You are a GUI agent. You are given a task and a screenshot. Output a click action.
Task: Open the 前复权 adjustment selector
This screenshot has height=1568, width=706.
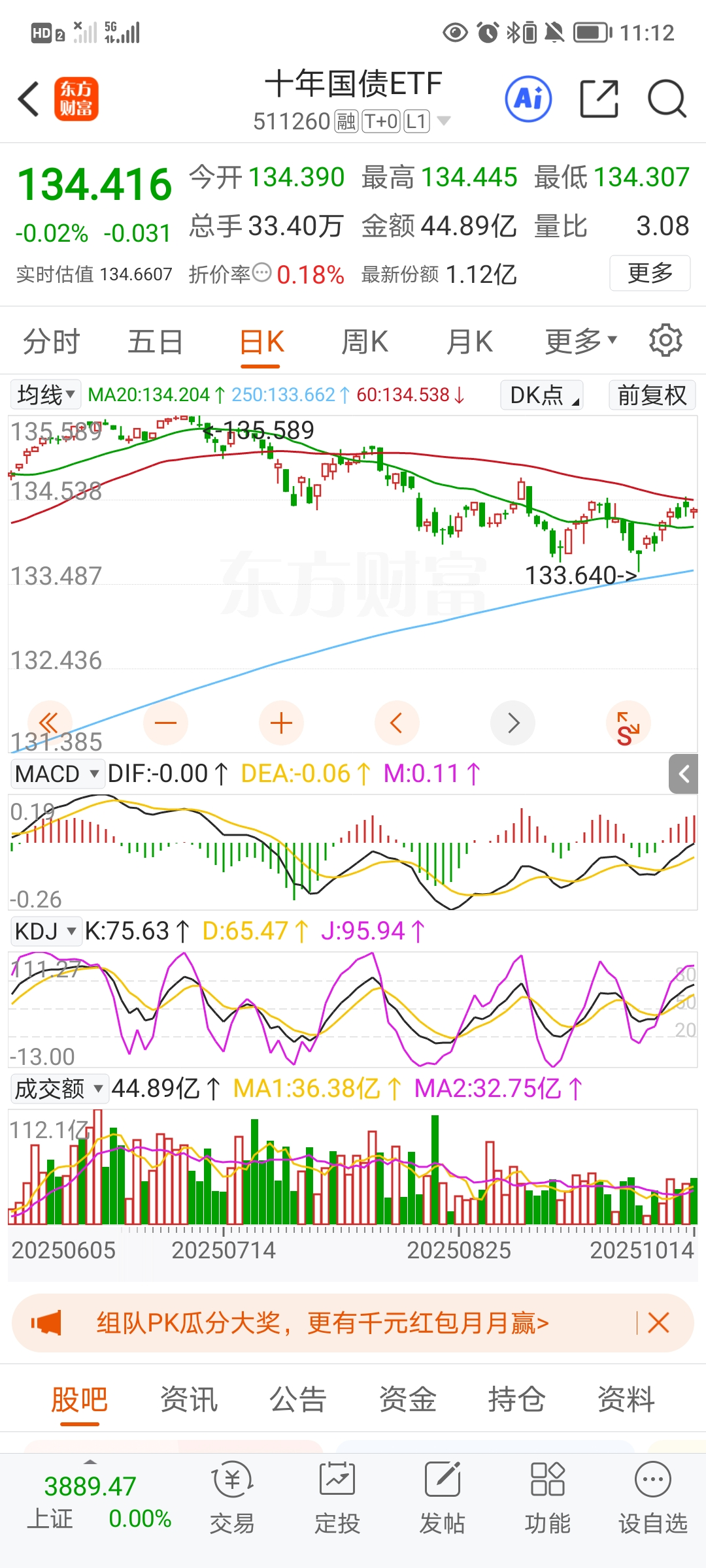point(651,395)
